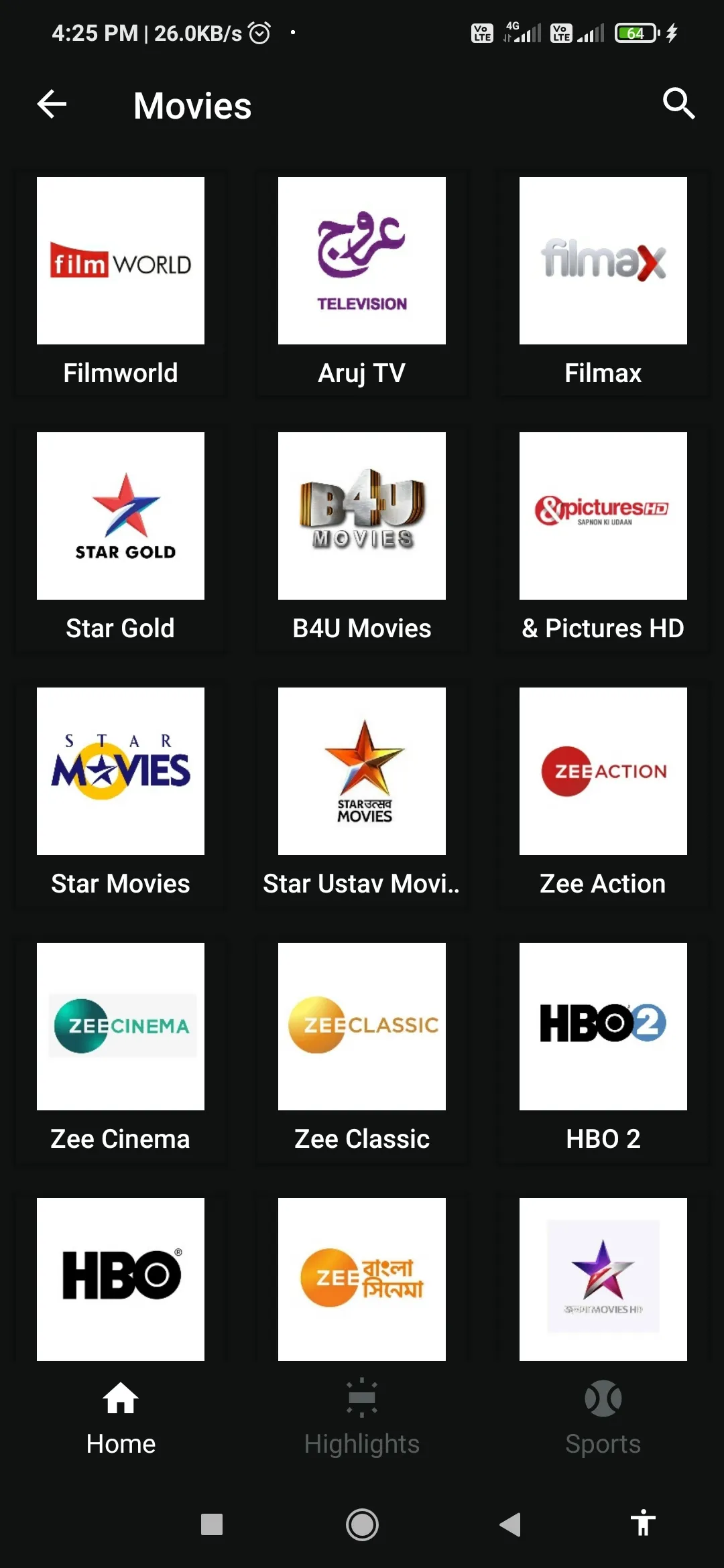
Task: Open recent apps with the square button
Action: [x=212, y=1525]
